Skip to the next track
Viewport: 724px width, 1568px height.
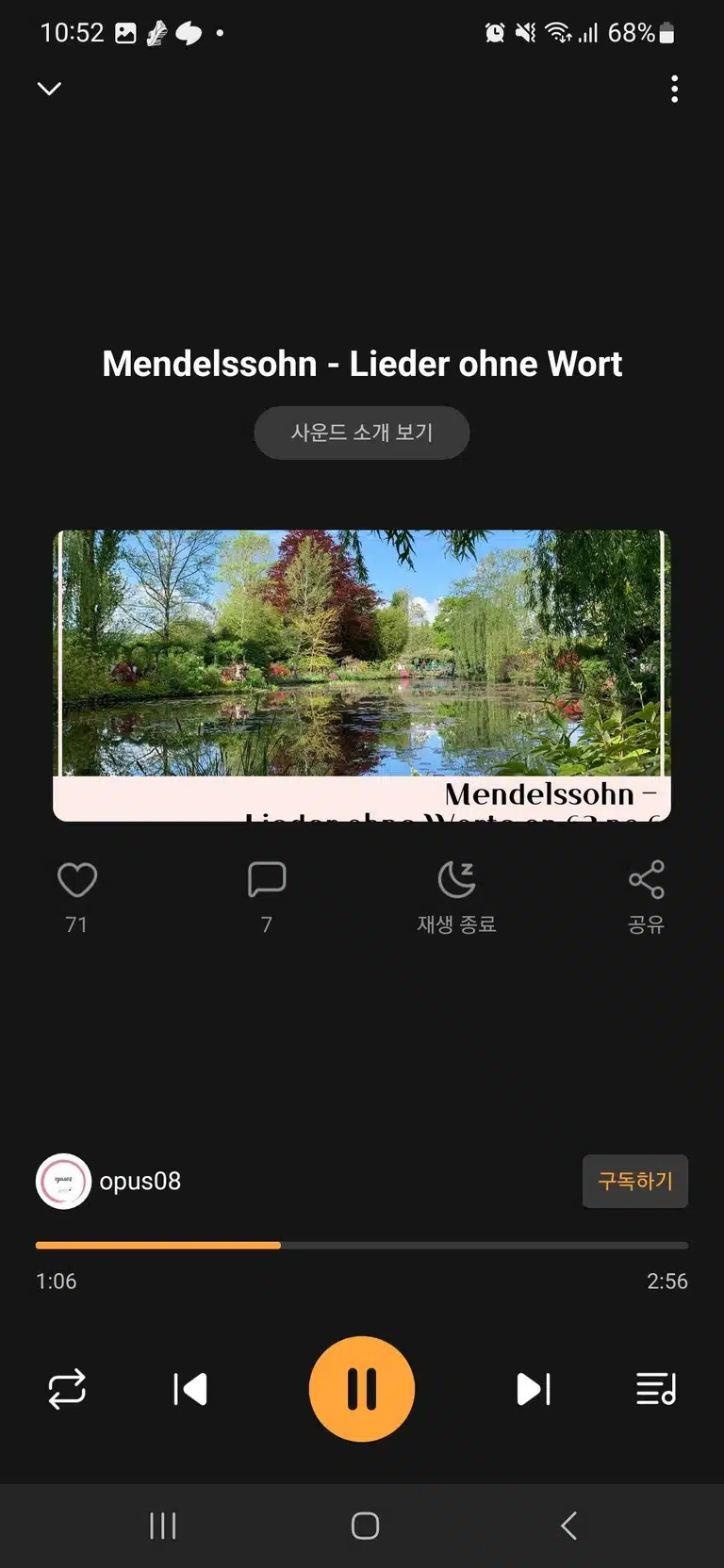534,1389
